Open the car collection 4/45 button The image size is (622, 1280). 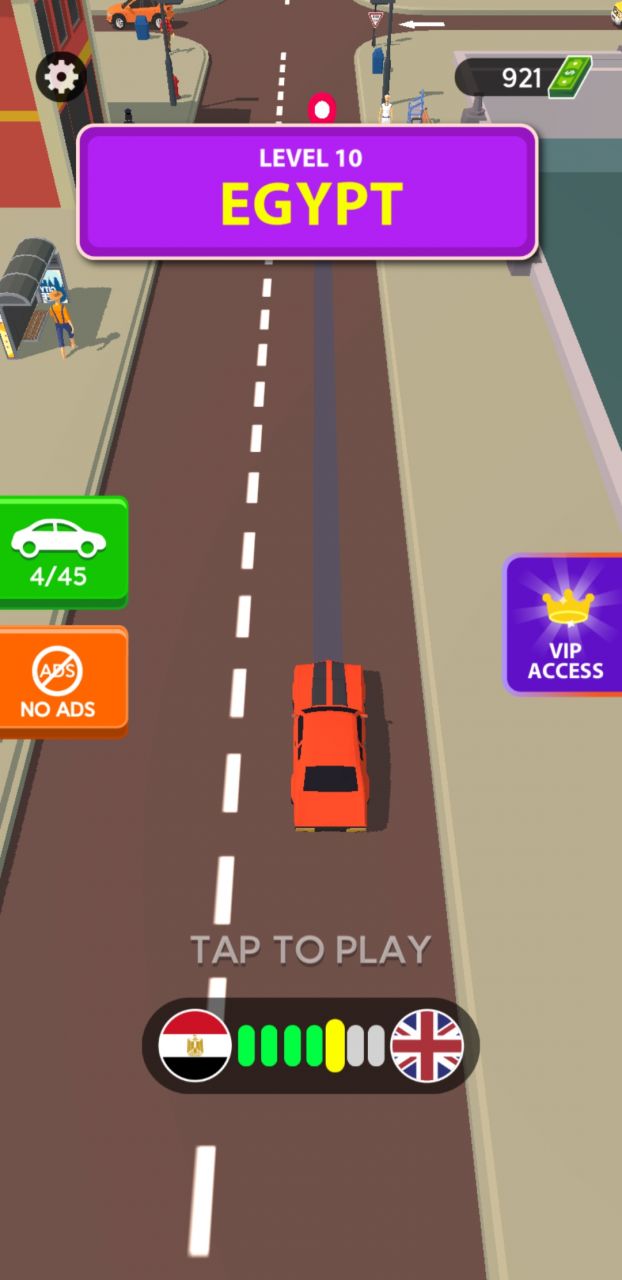[61, 551]
